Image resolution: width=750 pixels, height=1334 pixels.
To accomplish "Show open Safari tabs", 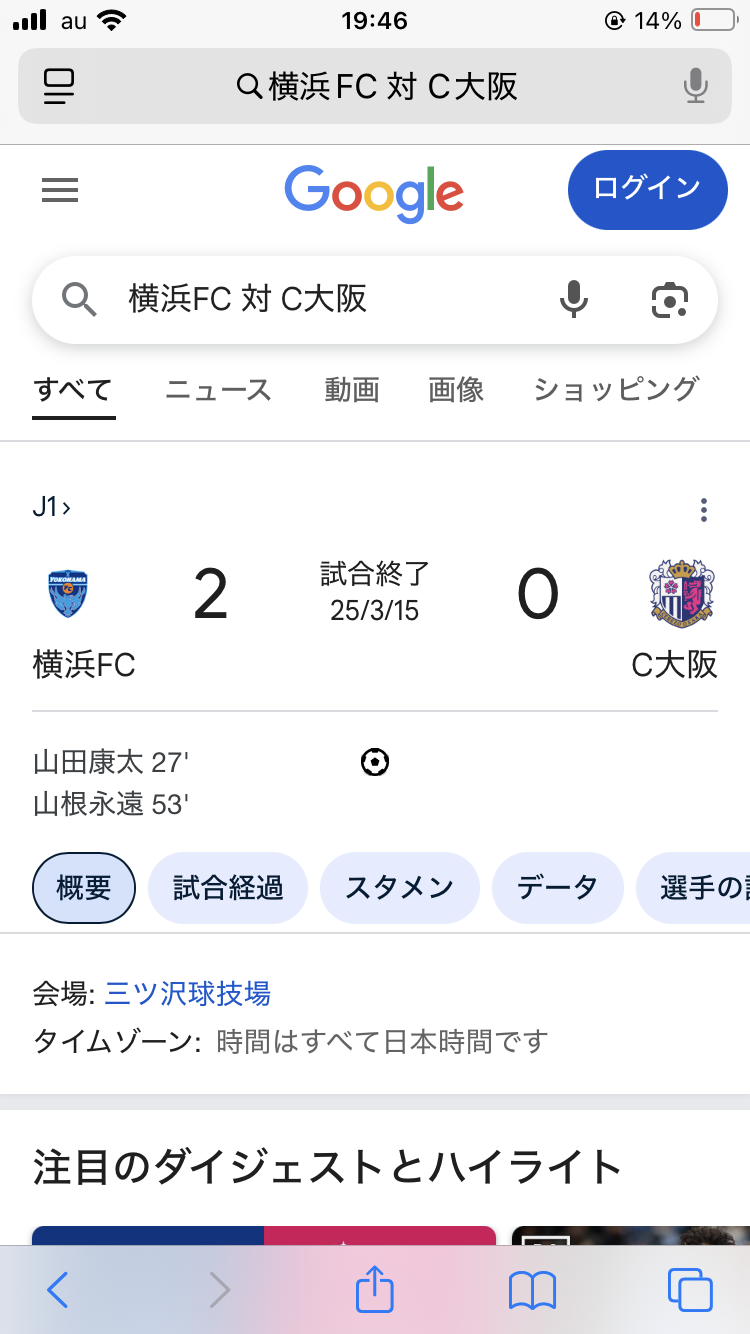I will pos(690,1290).
